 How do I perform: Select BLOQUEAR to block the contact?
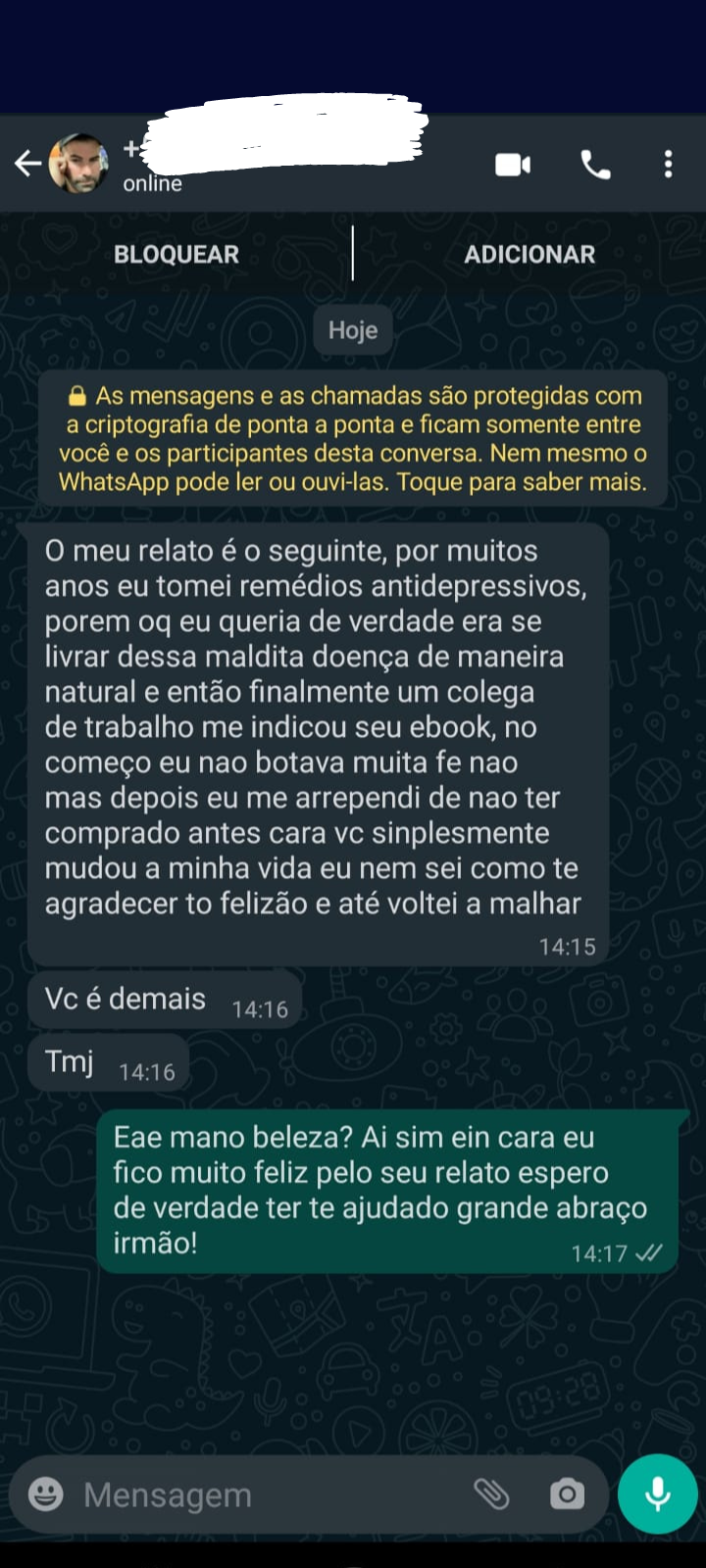[176, 254]
